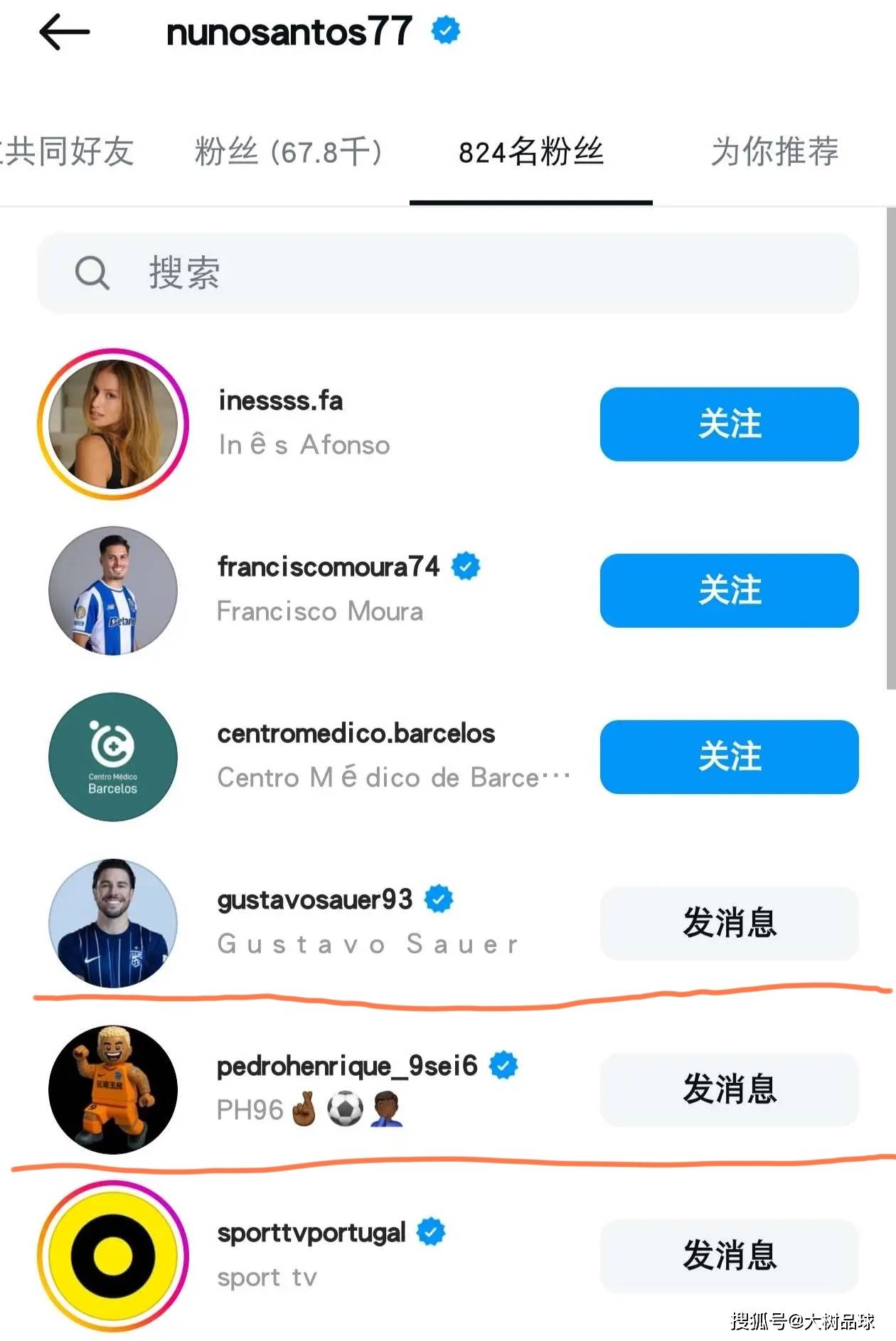896x1341 pixels.
Task: View inessss.fa story from avatar
Action: click(113, 424)
